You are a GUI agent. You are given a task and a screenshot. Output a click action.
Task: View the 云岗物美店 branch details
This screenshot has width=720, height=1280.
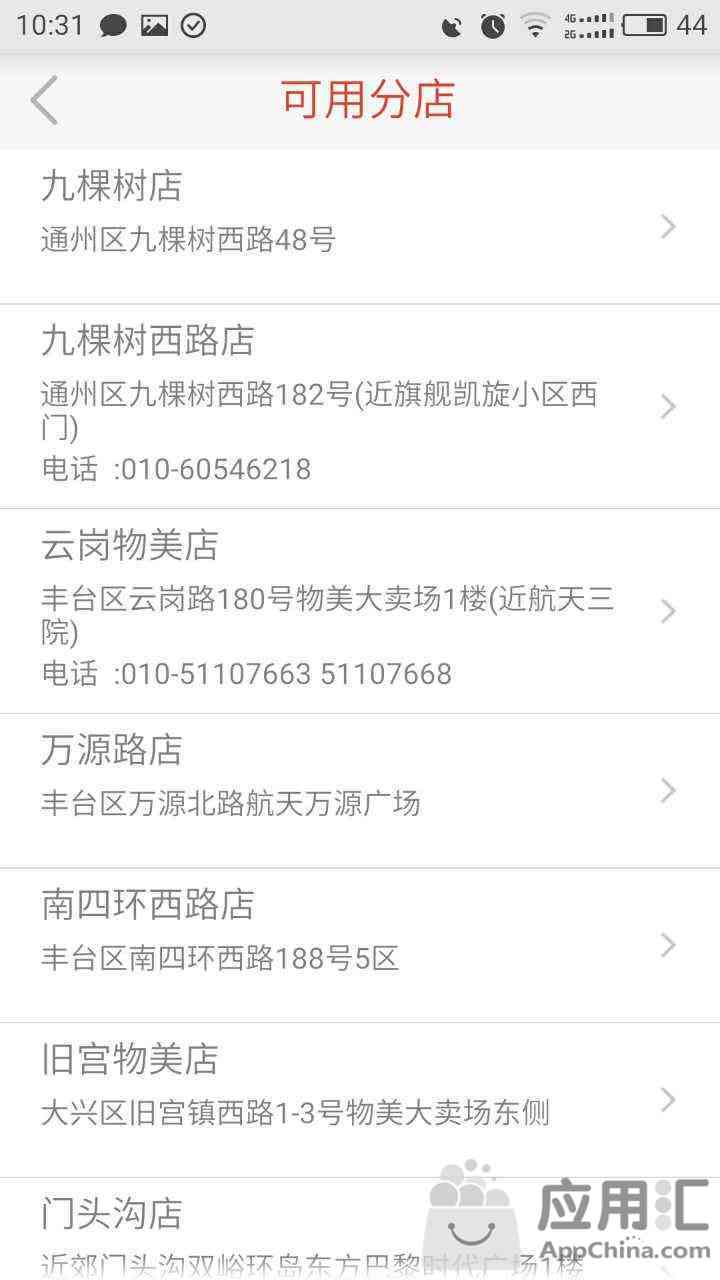tap(360, 611)
